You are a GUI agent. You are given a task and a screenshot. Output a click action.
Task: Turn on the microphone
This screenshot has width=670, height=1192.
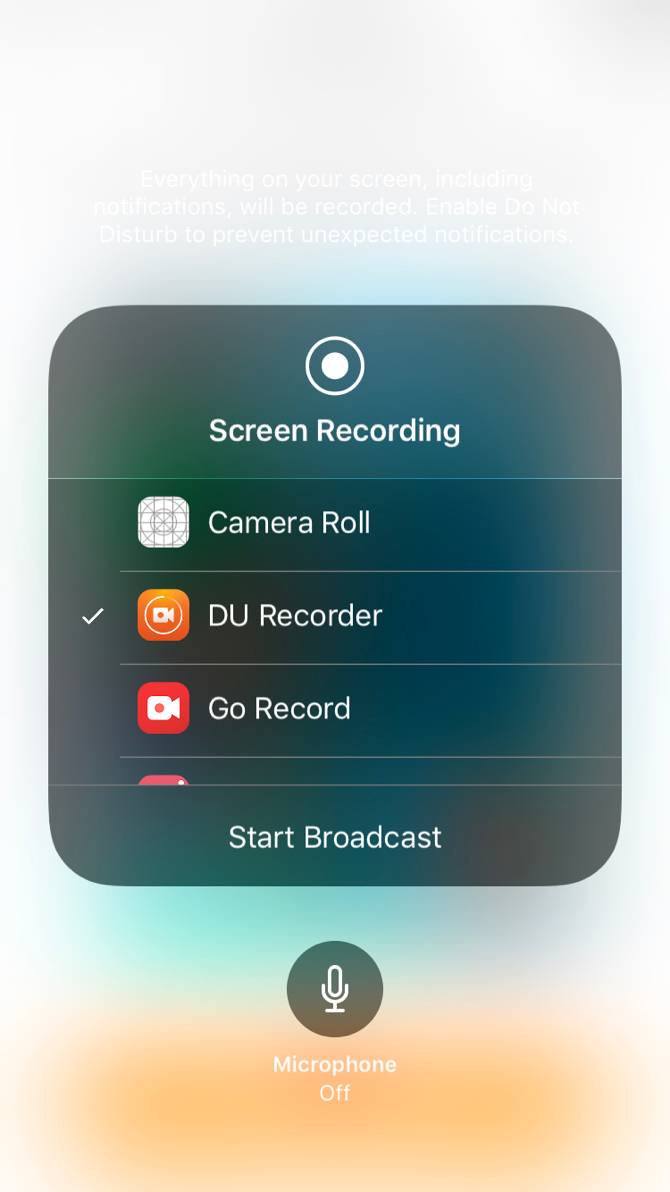tap(335, 989)
